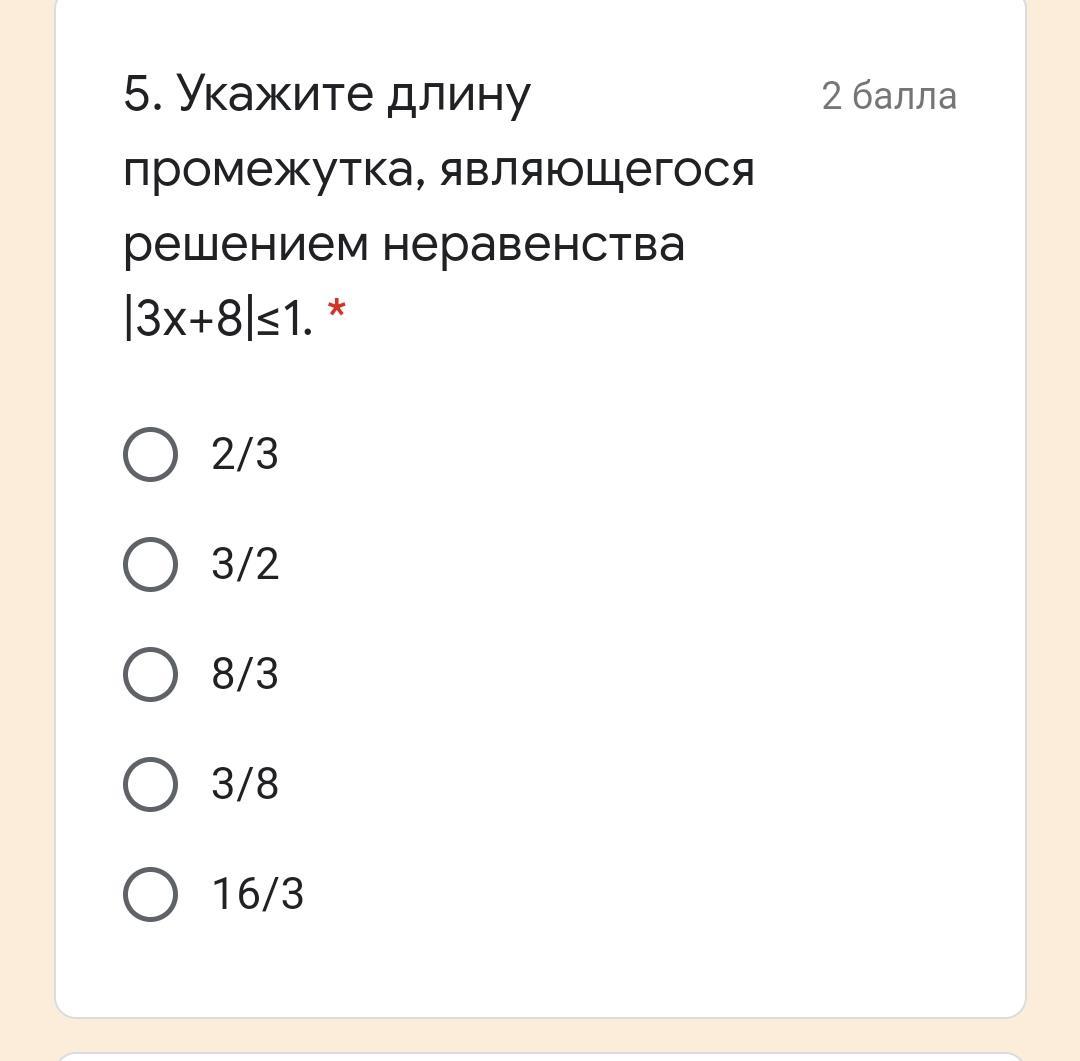The image size is (1080, 1061).
Task: Mark the 3/8 option
Action: [151, 784]
